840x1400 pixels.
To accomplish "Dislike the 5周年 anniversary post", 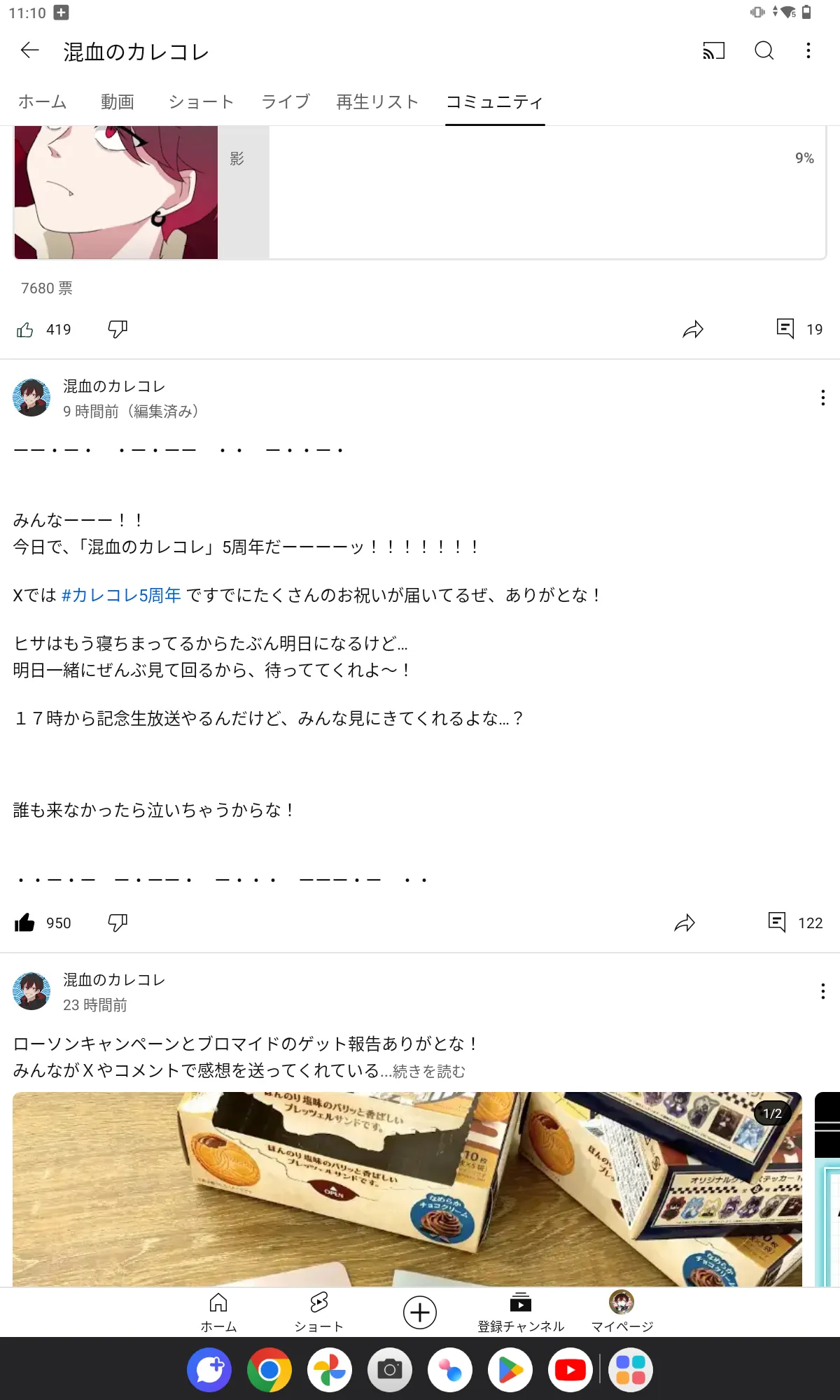I will pyautogui.click(x=118, y=923).
